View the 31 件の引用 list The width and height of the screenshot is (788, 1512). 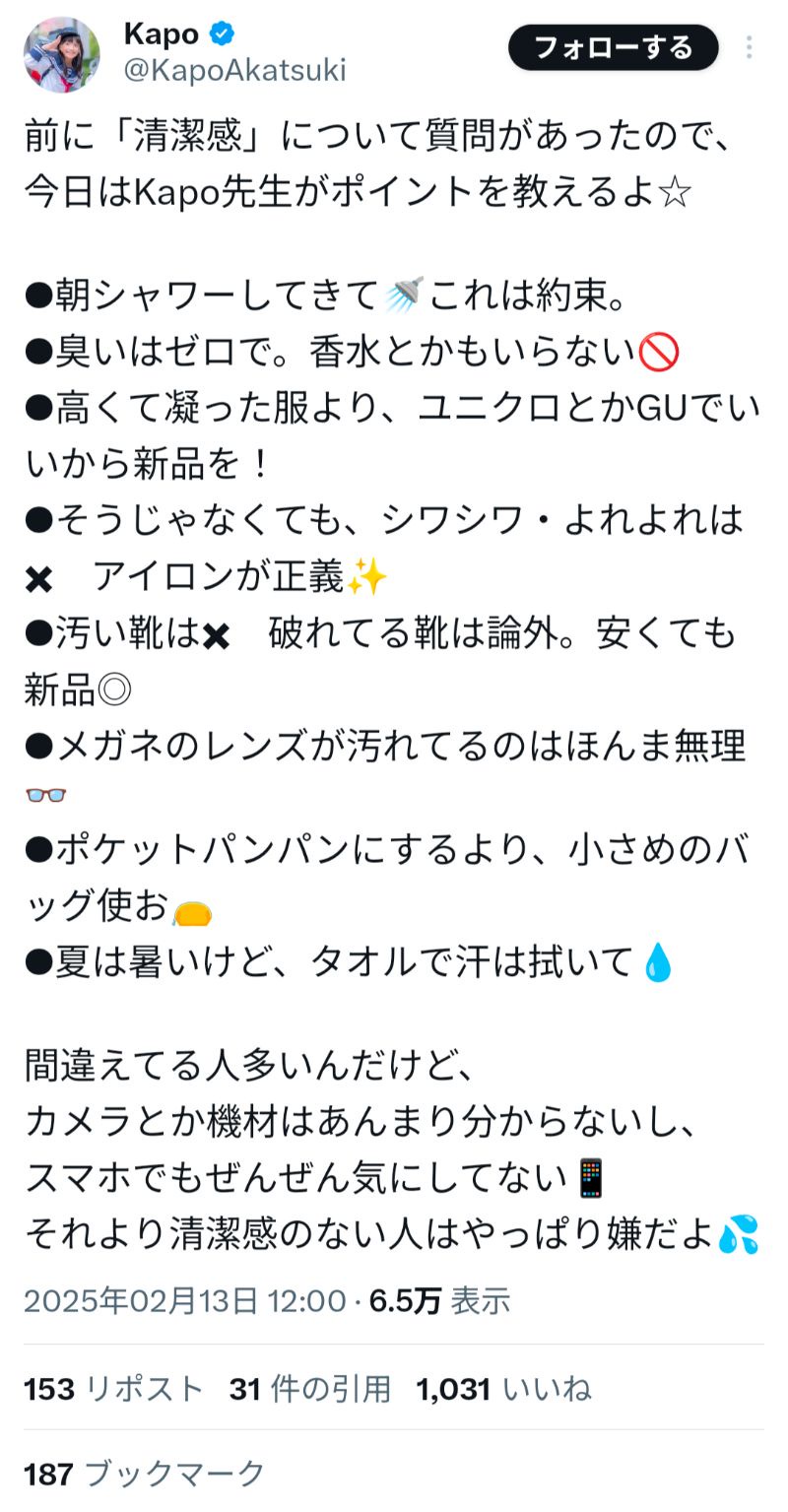coord(310,1389)
